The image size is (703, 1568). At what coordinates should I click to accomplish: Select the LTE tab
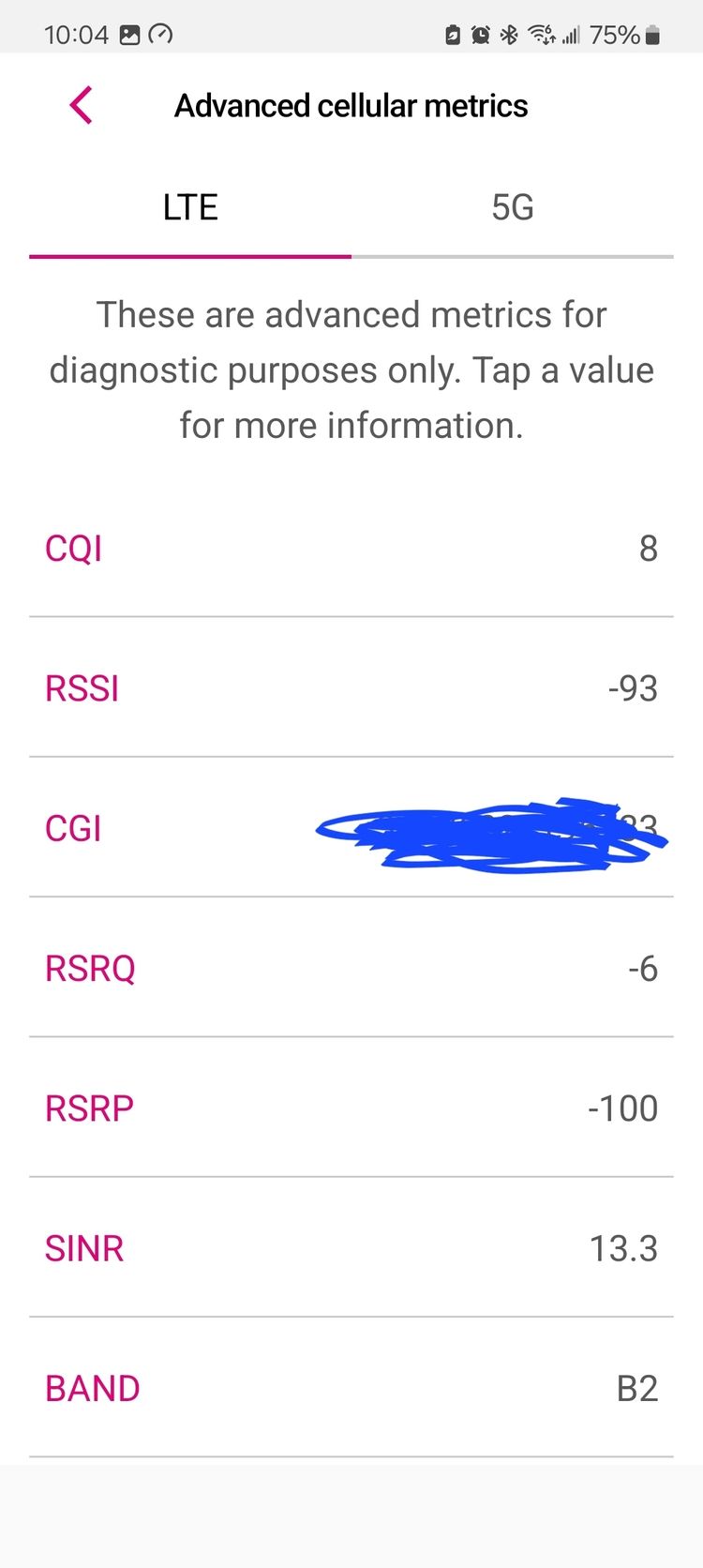pyautogui.click(x=190, y=207)
